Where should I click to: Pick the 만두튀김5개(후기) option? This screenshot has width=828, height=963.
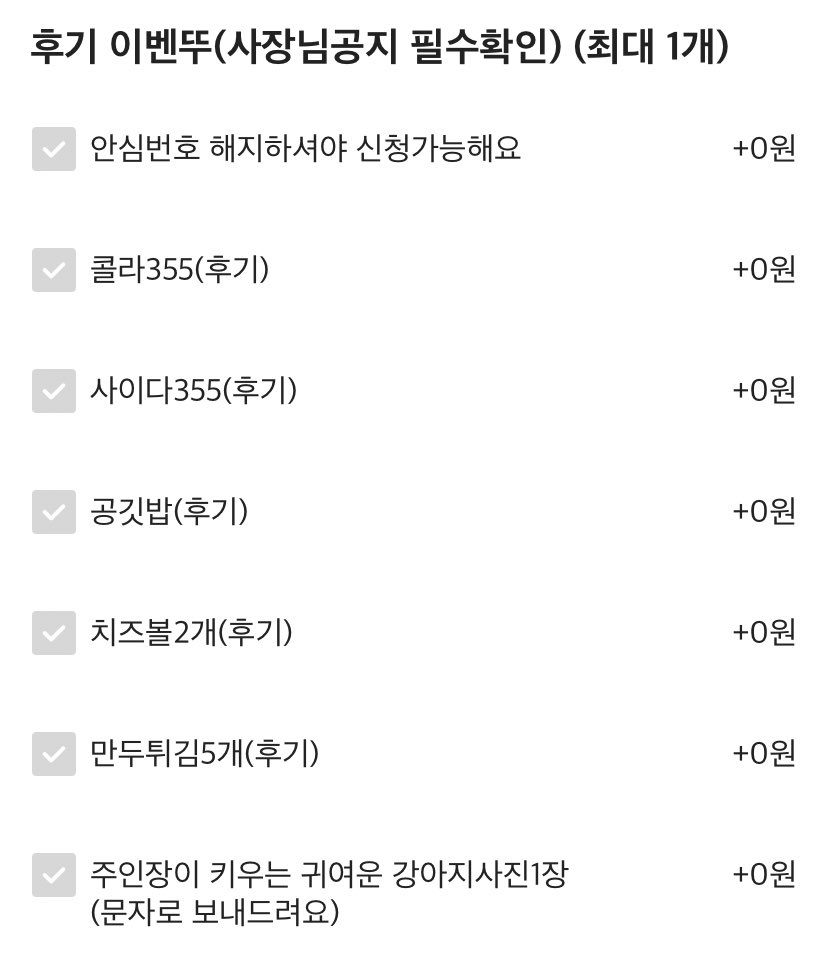(x=54, y=754)
